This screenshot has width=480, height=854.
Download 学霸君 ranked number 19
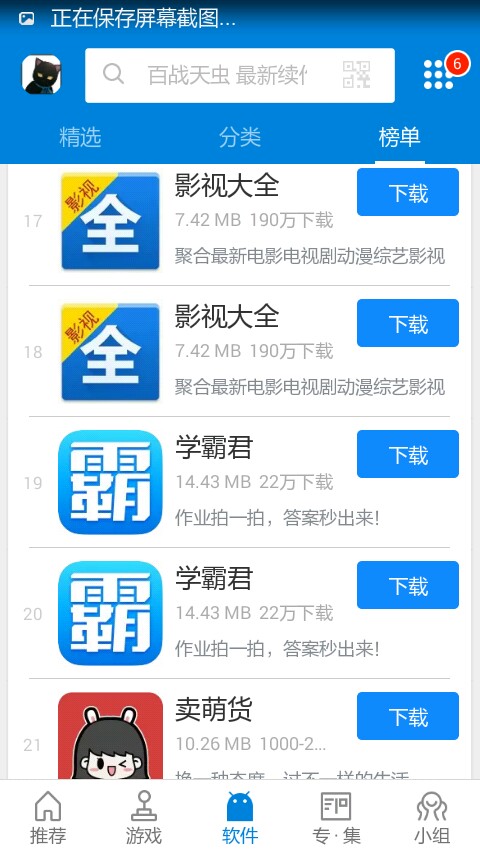pos(408,454)
